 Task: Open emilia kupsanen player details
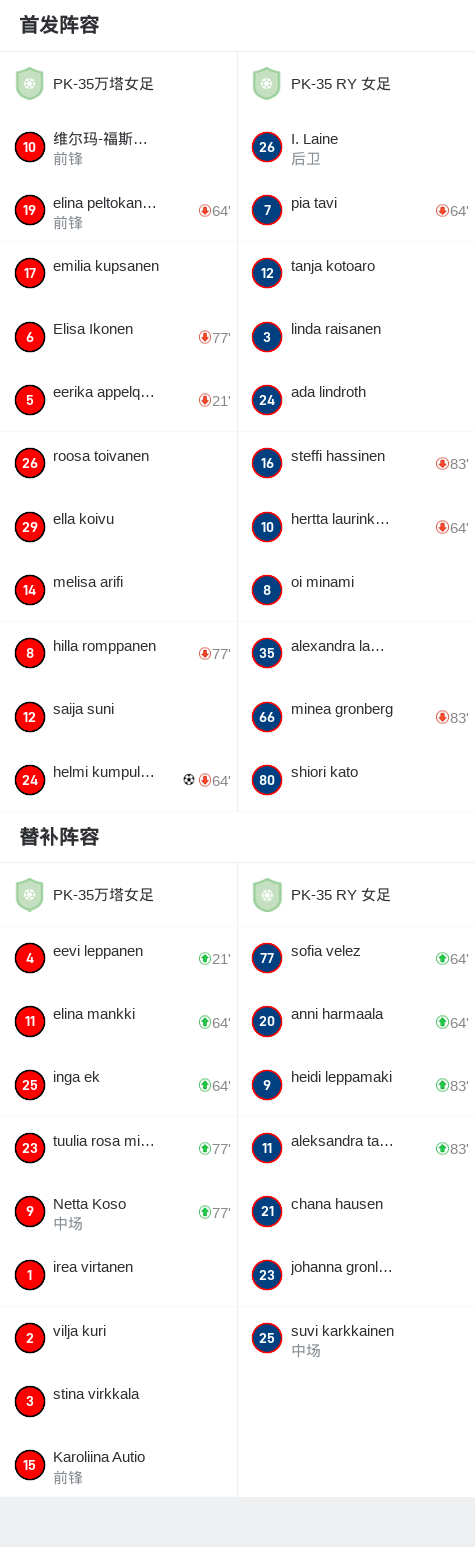click(118, 273)
